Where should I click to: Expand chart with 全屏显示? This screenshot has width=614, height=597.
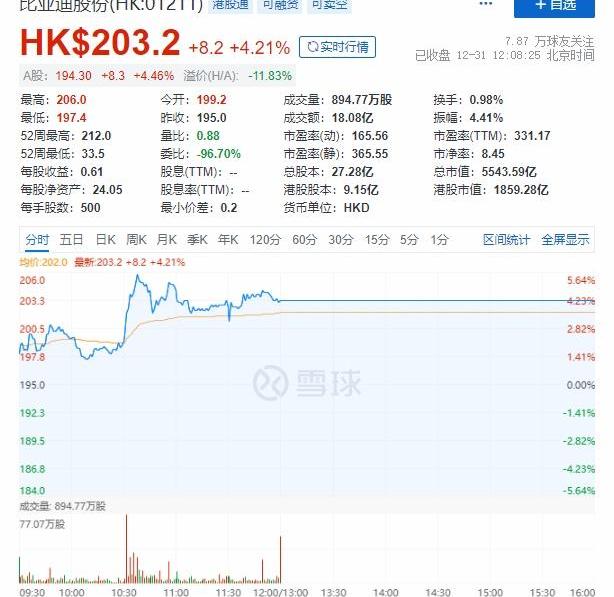pos(565,239)
